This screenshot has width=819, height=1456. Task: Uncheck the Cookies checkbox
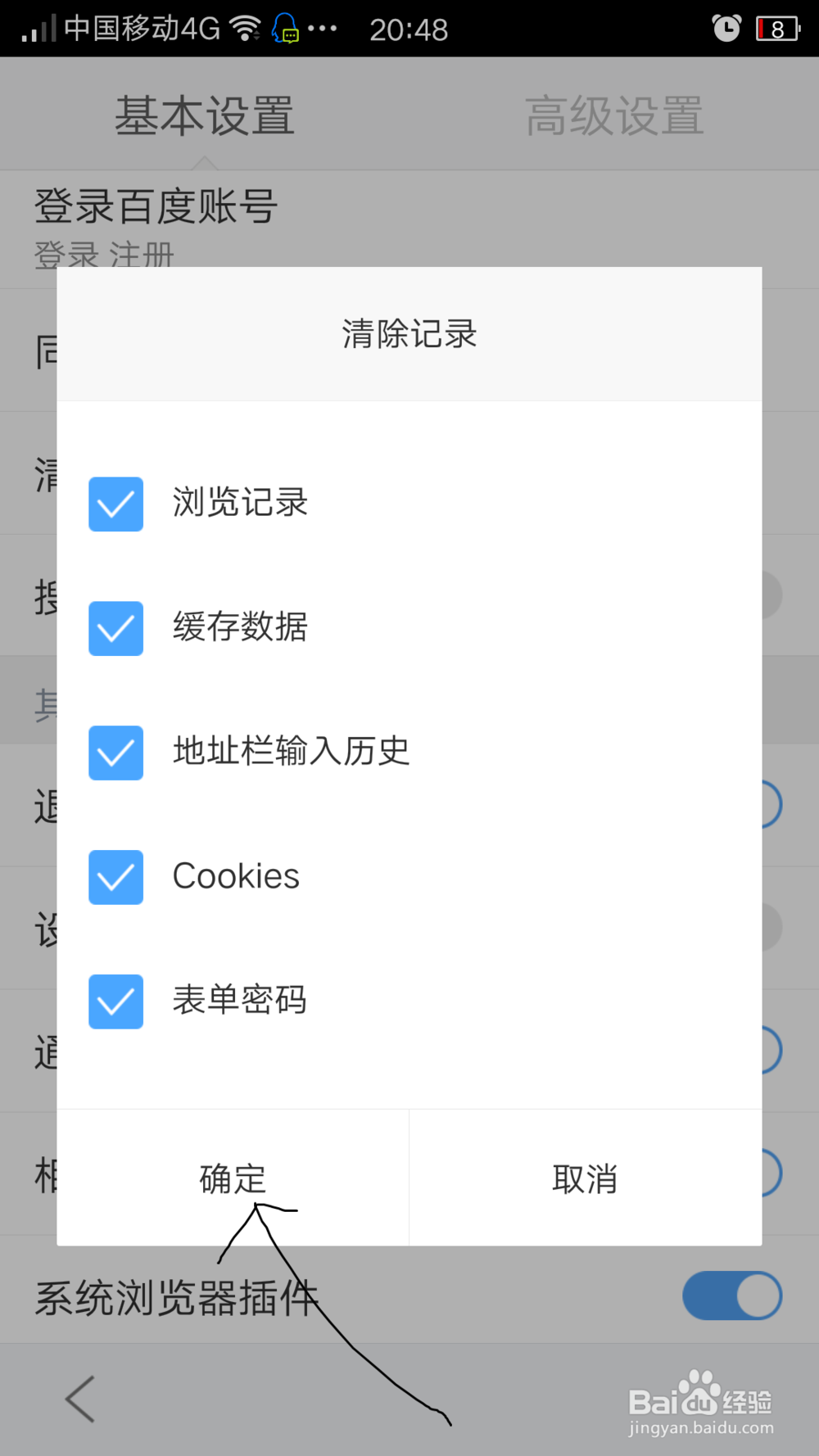pos(115,877)
